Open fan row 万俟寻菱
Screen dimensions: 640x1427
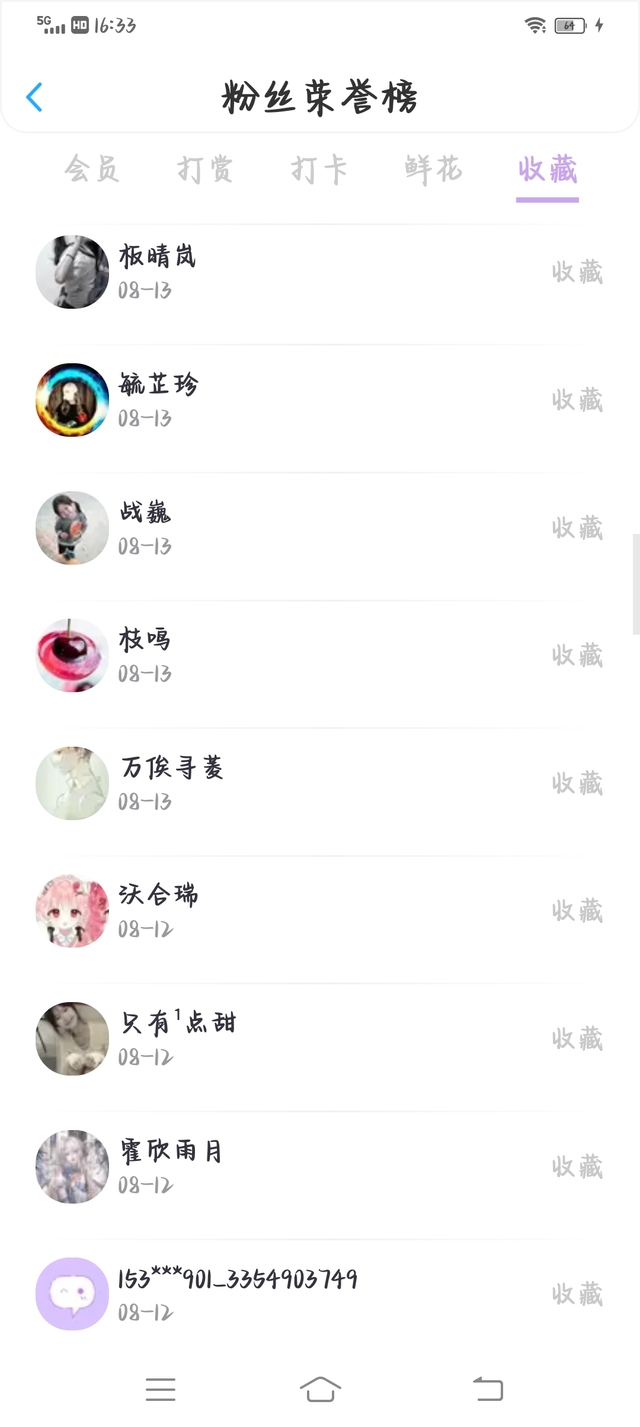[300, 783]
